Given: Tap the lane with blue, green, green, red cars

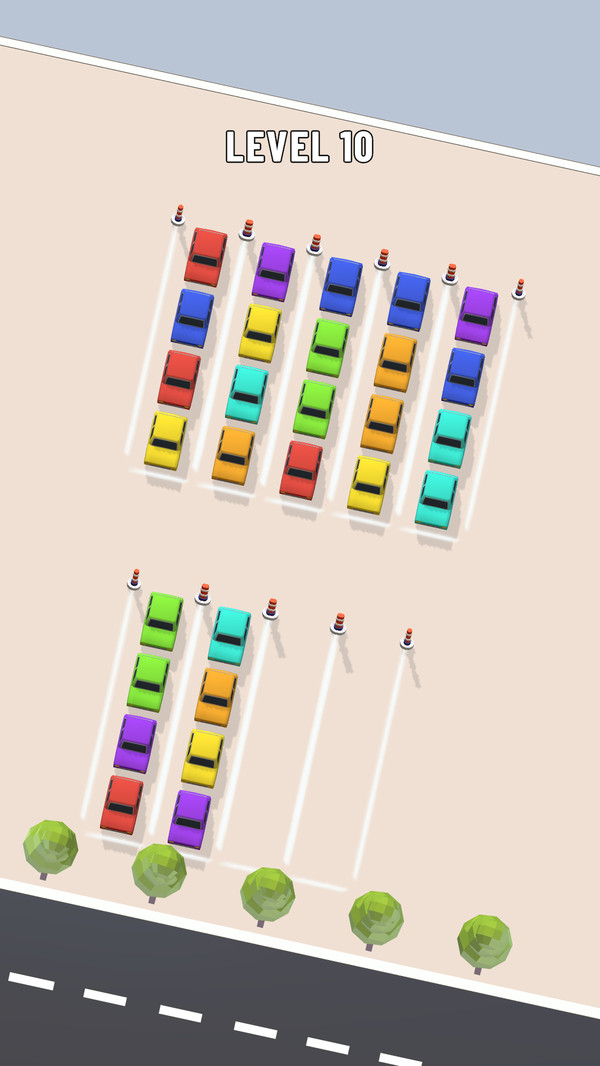Looking at the screenshot, I should tap(321, 378).
